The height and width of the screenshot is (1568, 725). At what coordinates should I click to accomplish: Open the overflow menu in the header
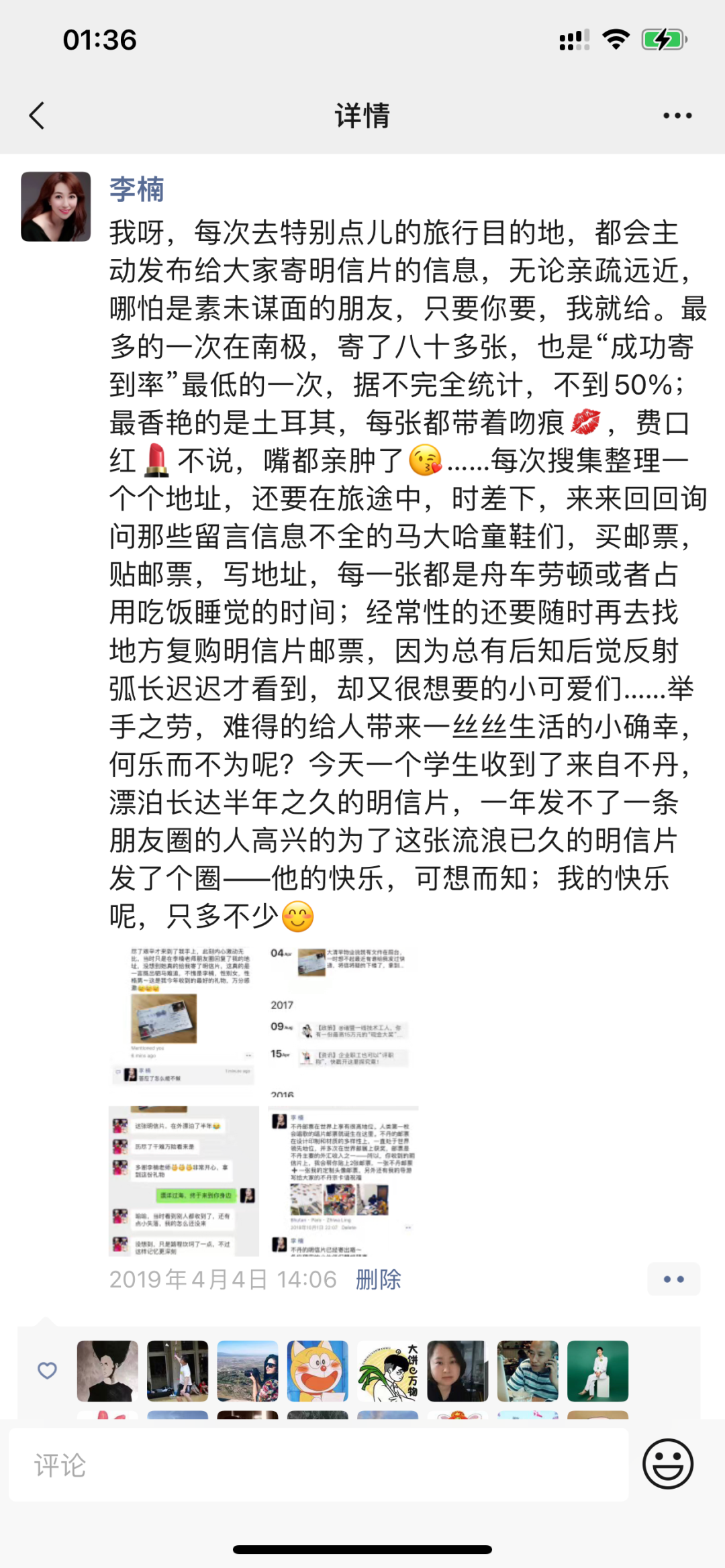(677, 115)
